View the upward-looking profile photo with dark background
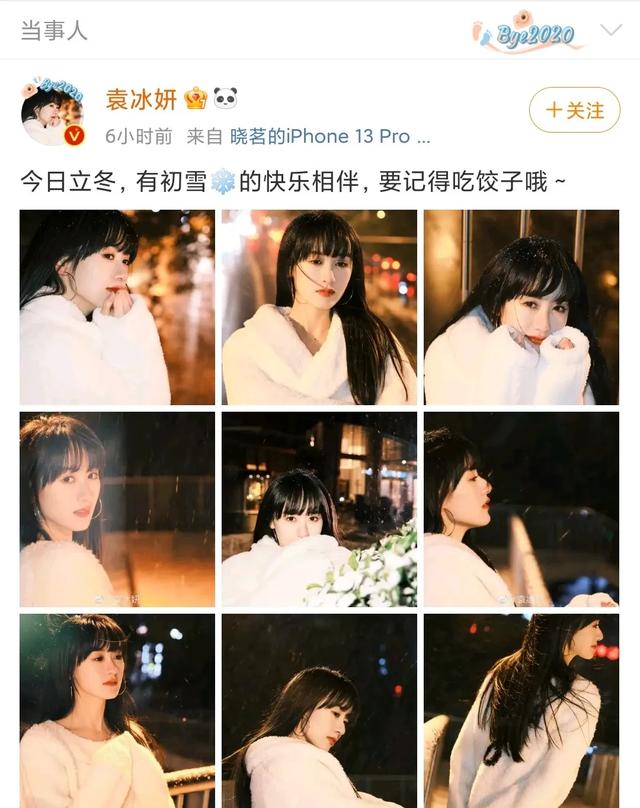The image size is (640, 808). (x=521, y=509)
